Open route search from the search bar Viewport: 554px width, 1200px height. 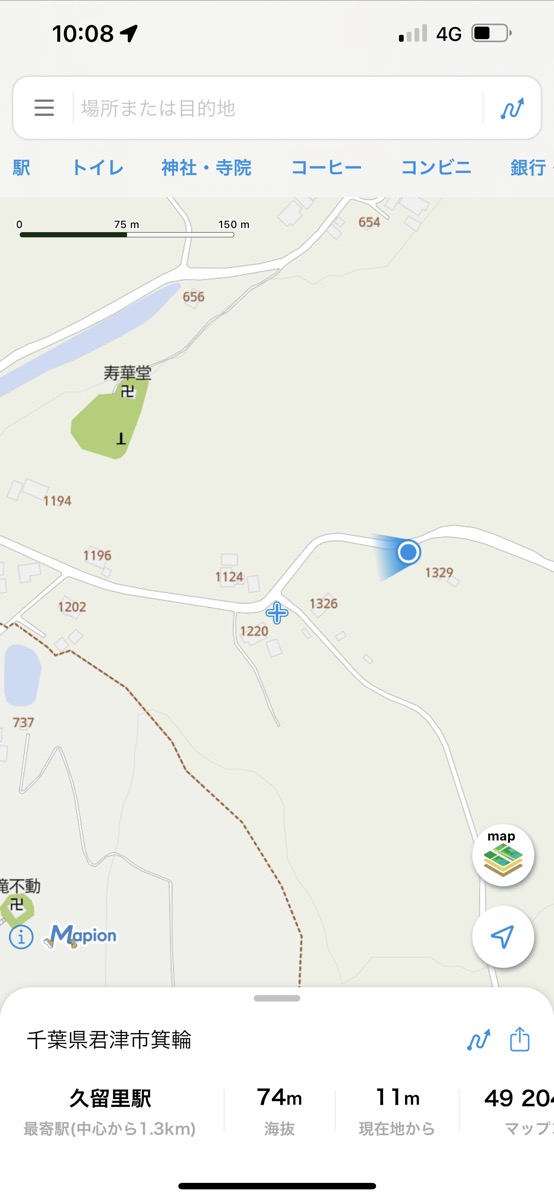(512, 108)
